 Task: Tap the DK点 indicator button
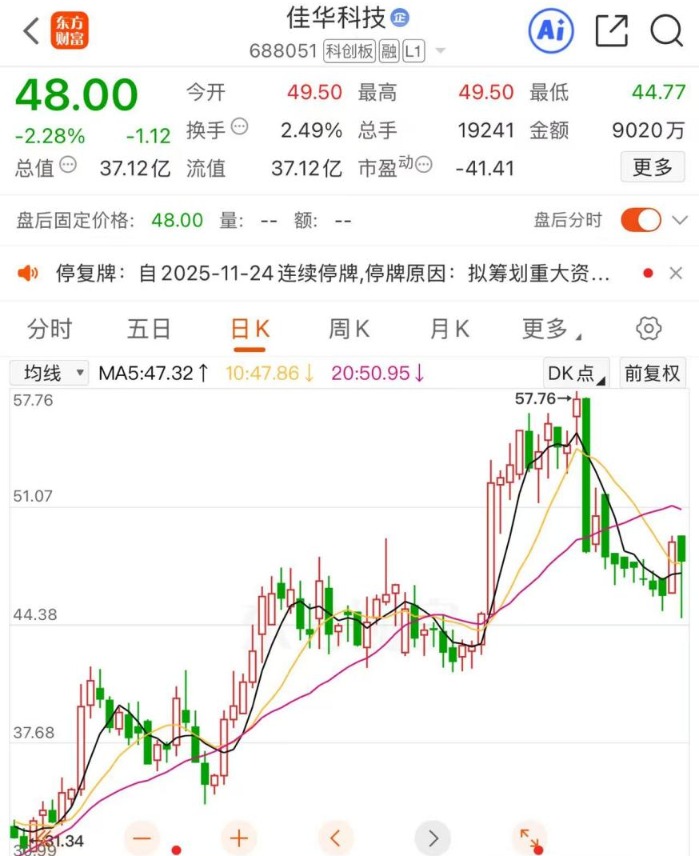pos(576,373)
